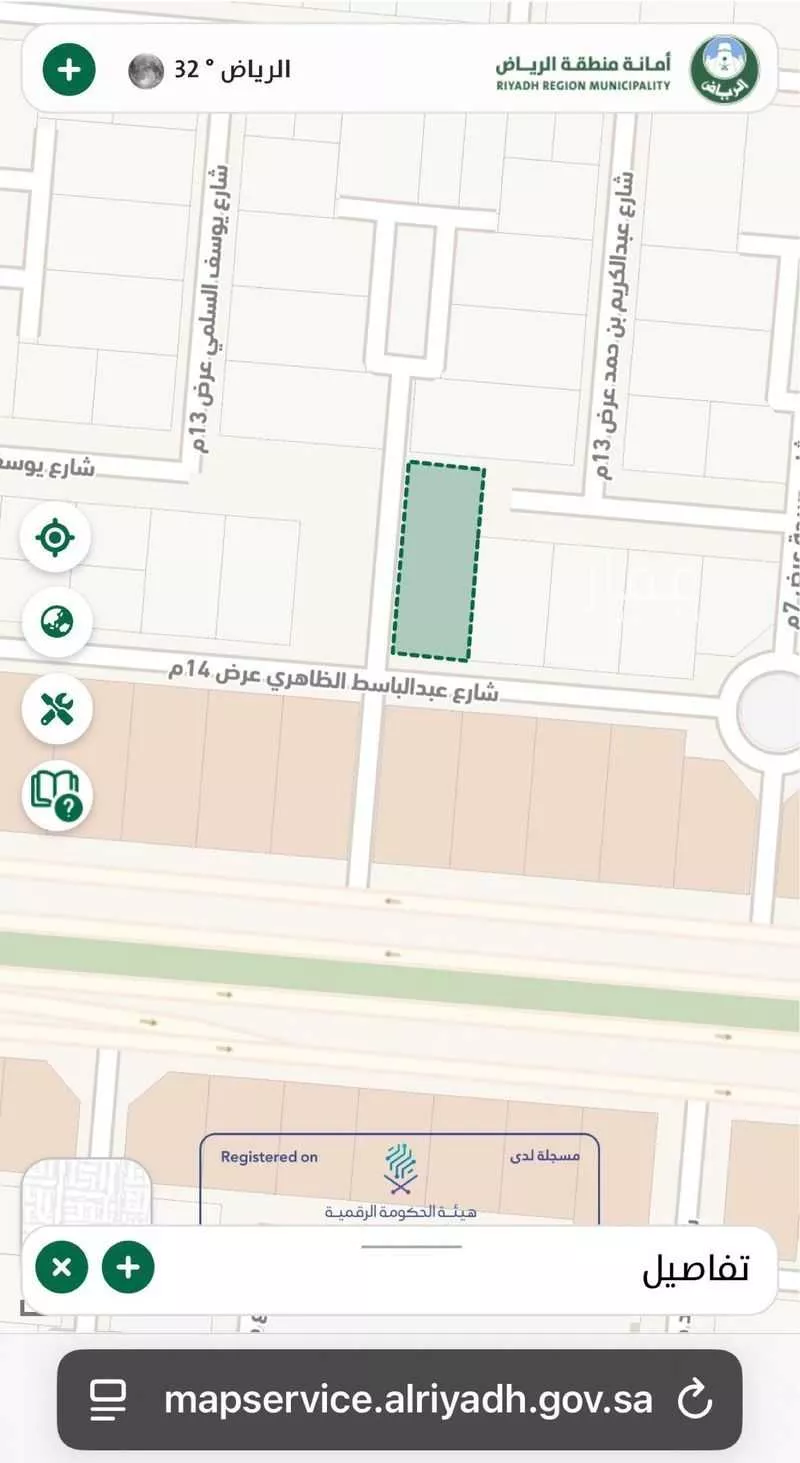Open the globe basemap layers button

point(55,622)
